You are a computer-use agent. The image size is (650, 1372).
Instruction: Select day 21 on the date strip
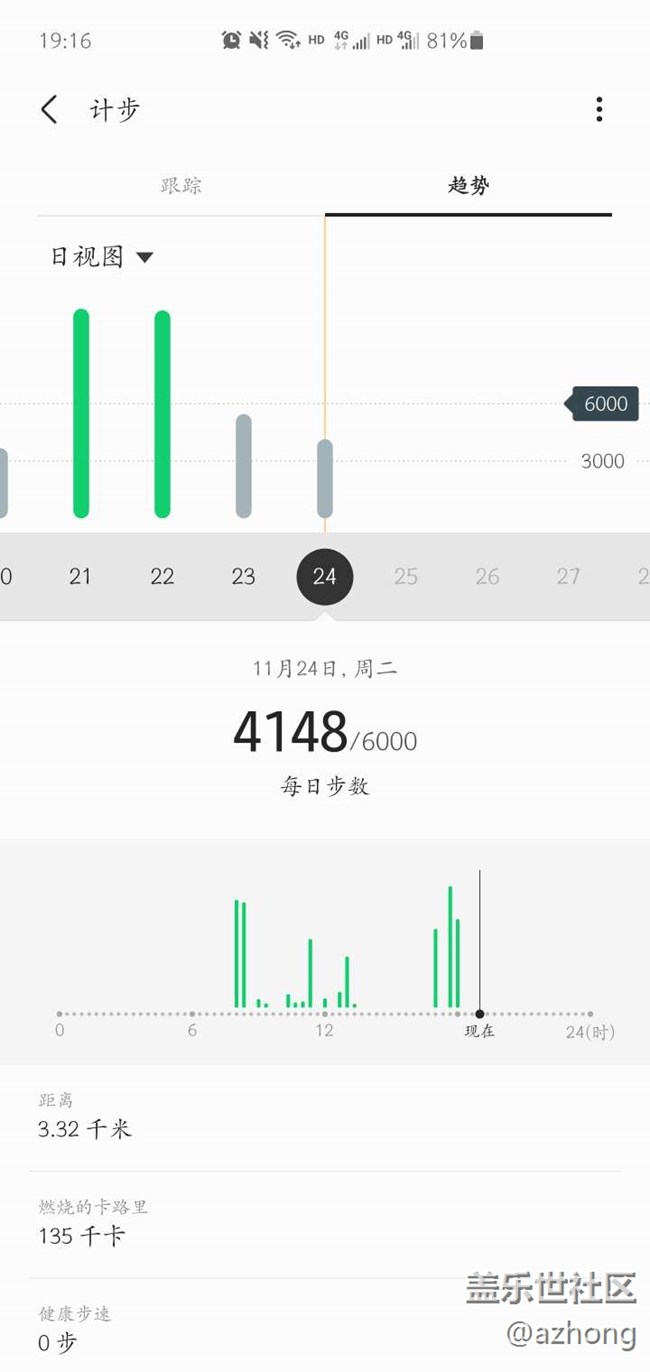pyautogui.click(x=81, y=576)
